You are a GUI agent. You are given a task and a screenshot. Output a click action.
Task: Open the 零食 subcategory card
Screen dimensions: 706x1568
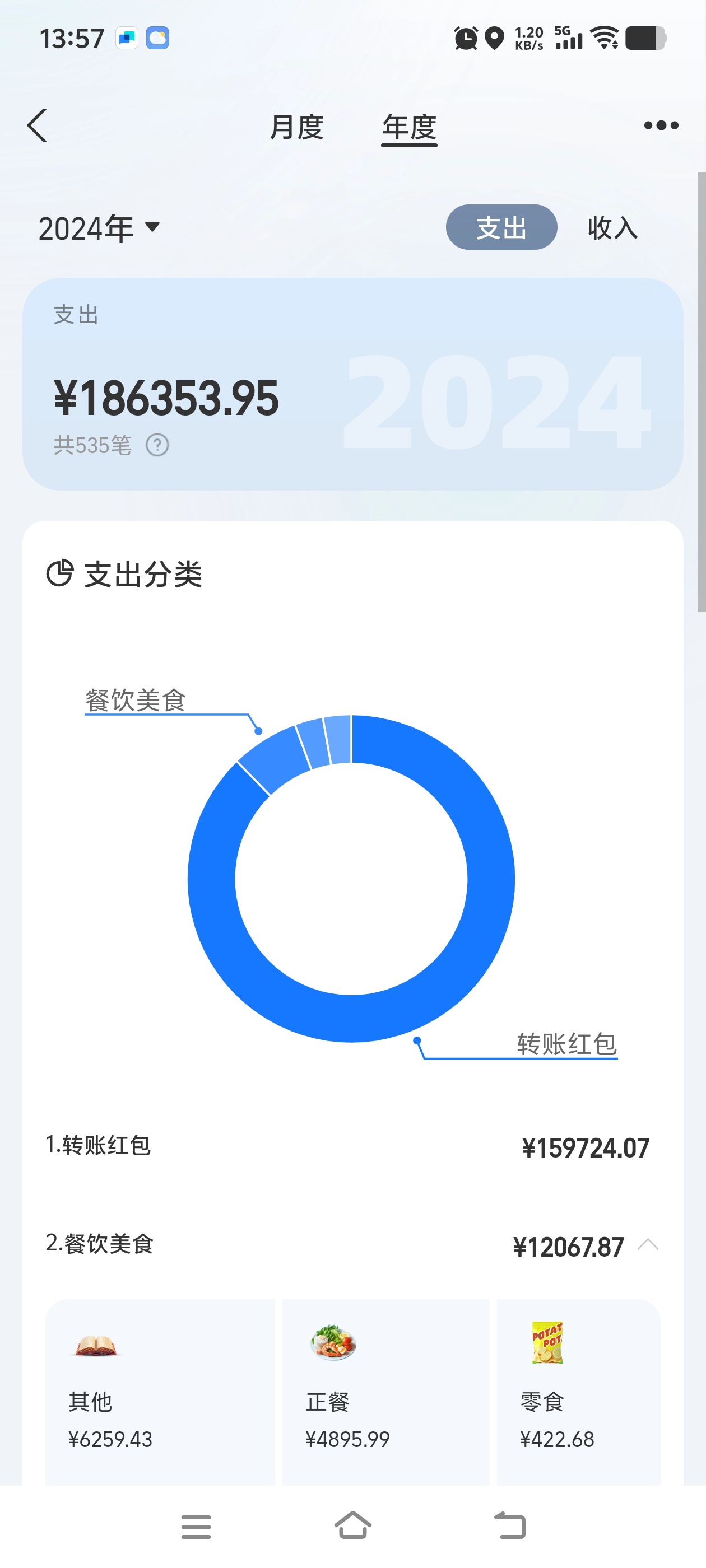click(579, 1392)
